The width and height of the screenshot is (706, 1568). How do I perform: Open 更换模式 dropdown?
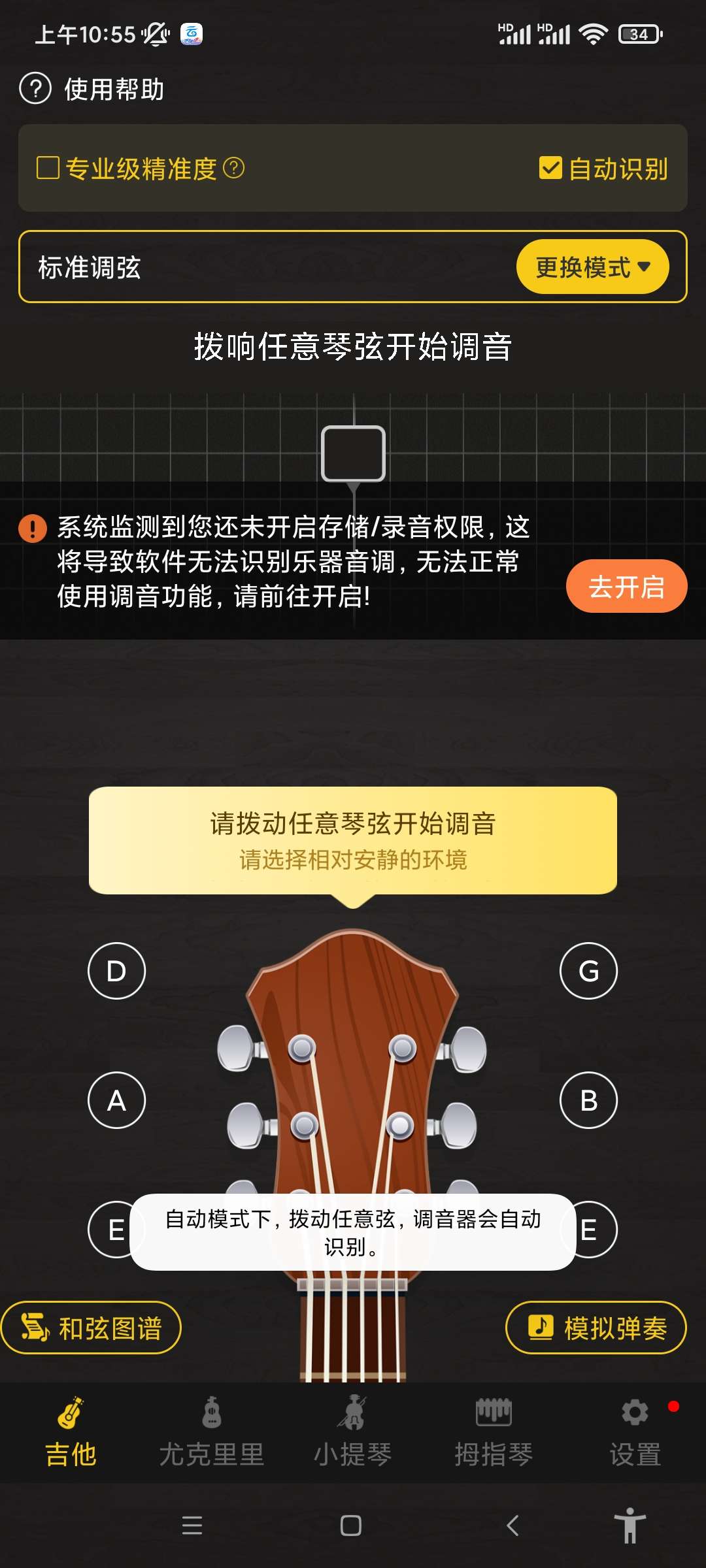[x=592, y=267]
